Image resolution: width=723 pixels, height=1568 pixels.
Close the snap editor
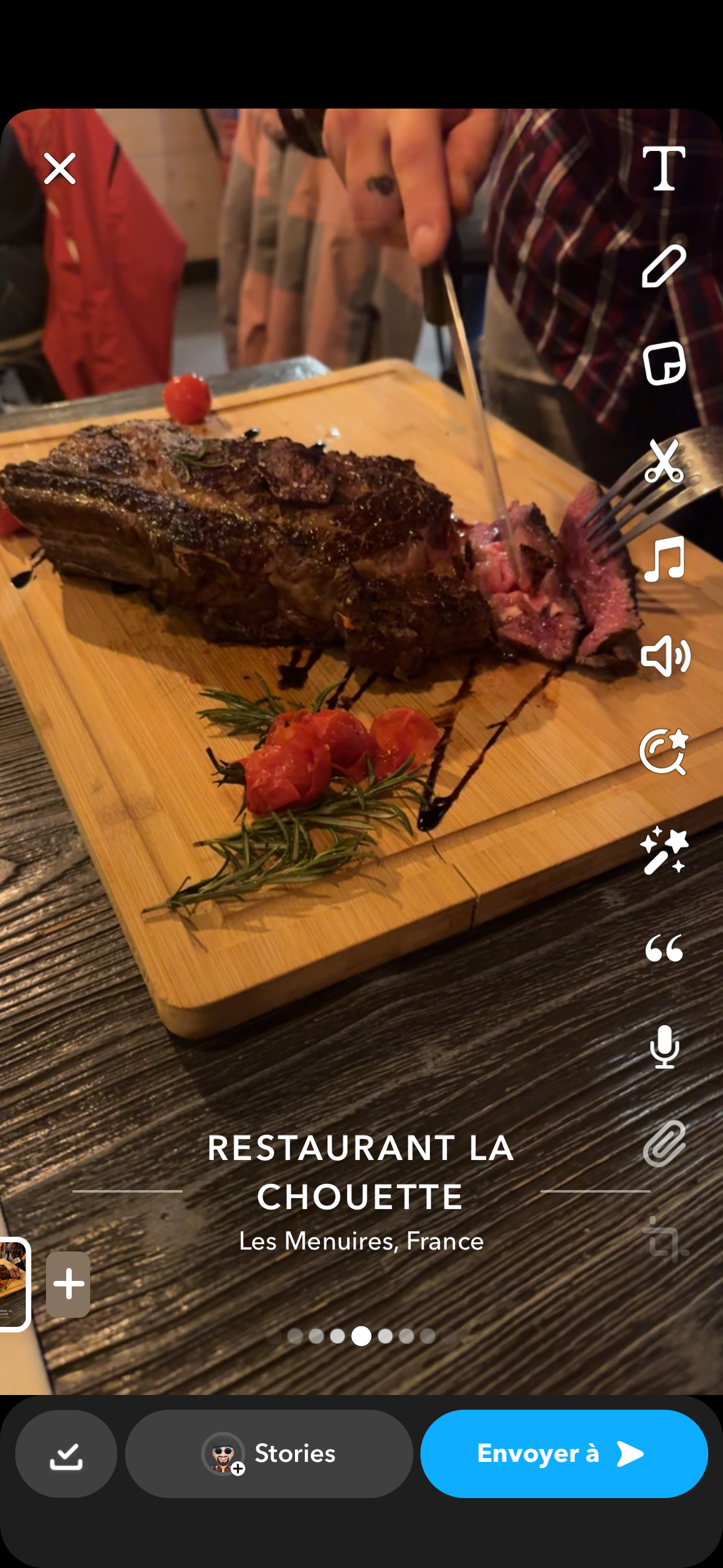coord(59,168)
